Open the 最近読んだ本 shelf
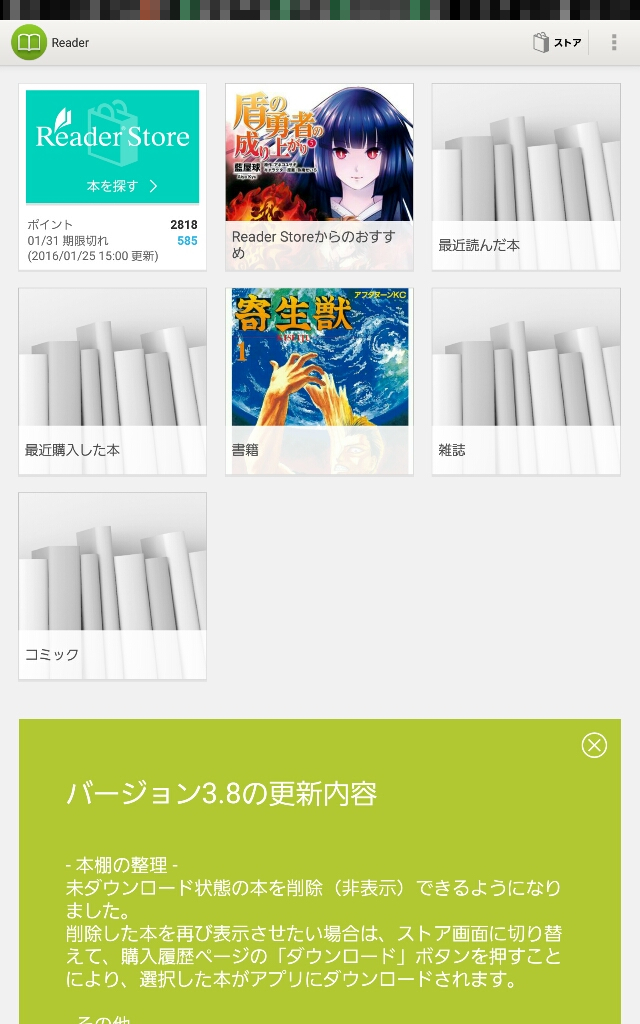The height and width of the screenshot is (1024, 640). pyautogui.click(x=526, y=177)
